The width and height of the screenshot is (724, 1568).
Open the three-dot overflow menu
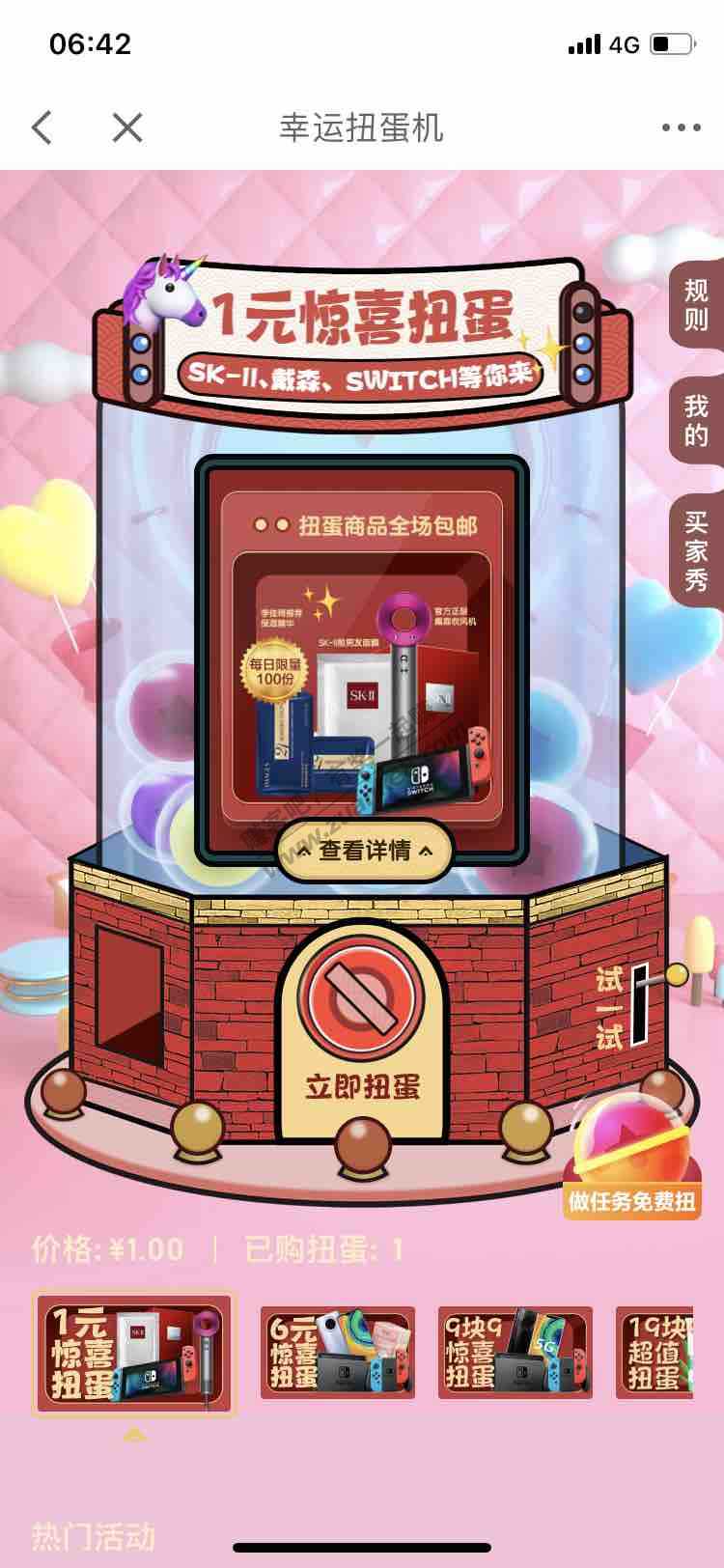coord(680,127)
